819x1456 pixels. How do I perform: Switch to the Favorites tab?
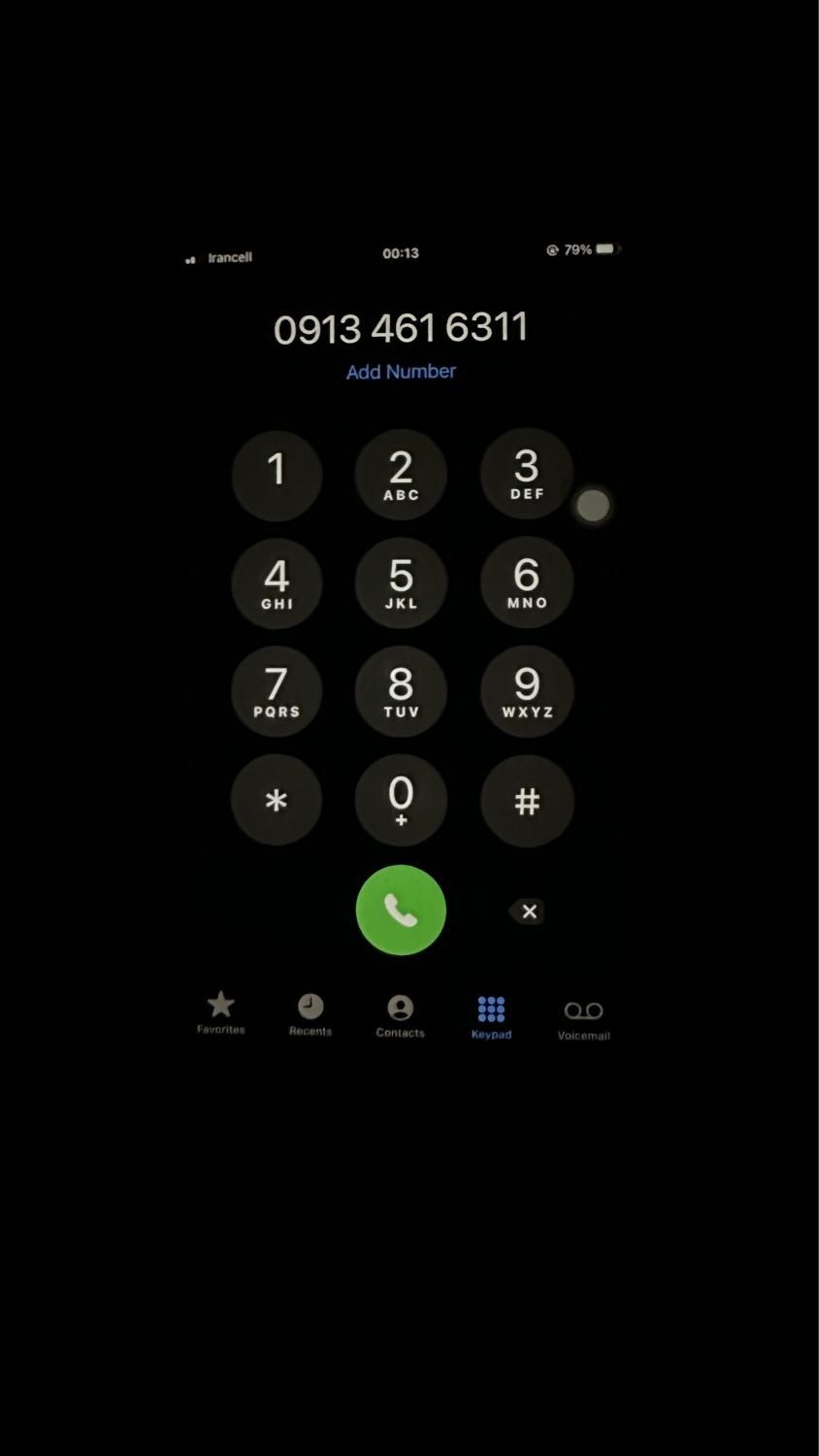point(221,1013)
